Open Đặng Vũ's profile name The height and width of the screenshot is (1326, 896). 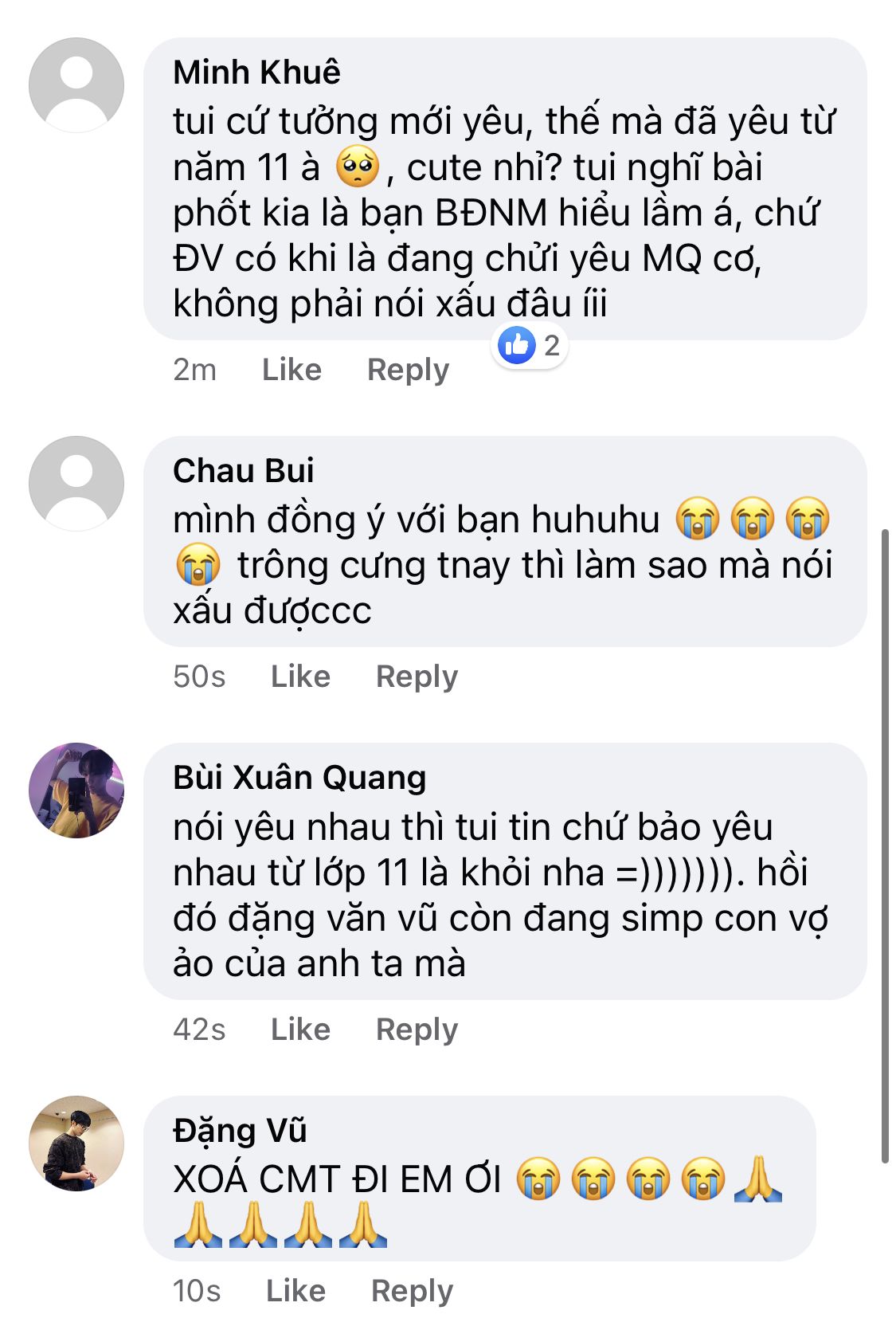[x=240, y=1131]
